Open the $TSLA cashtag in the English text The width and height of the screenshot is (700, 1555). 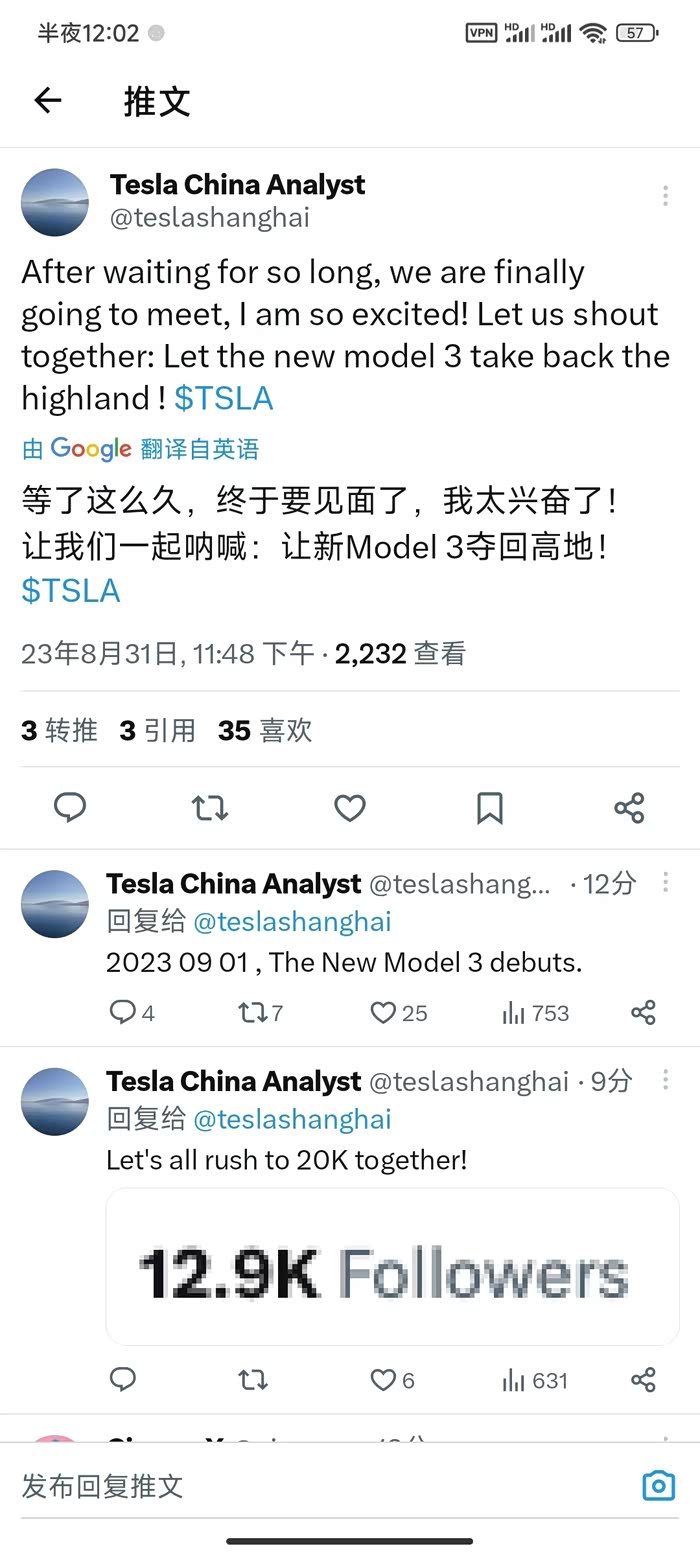pos(224,398)
